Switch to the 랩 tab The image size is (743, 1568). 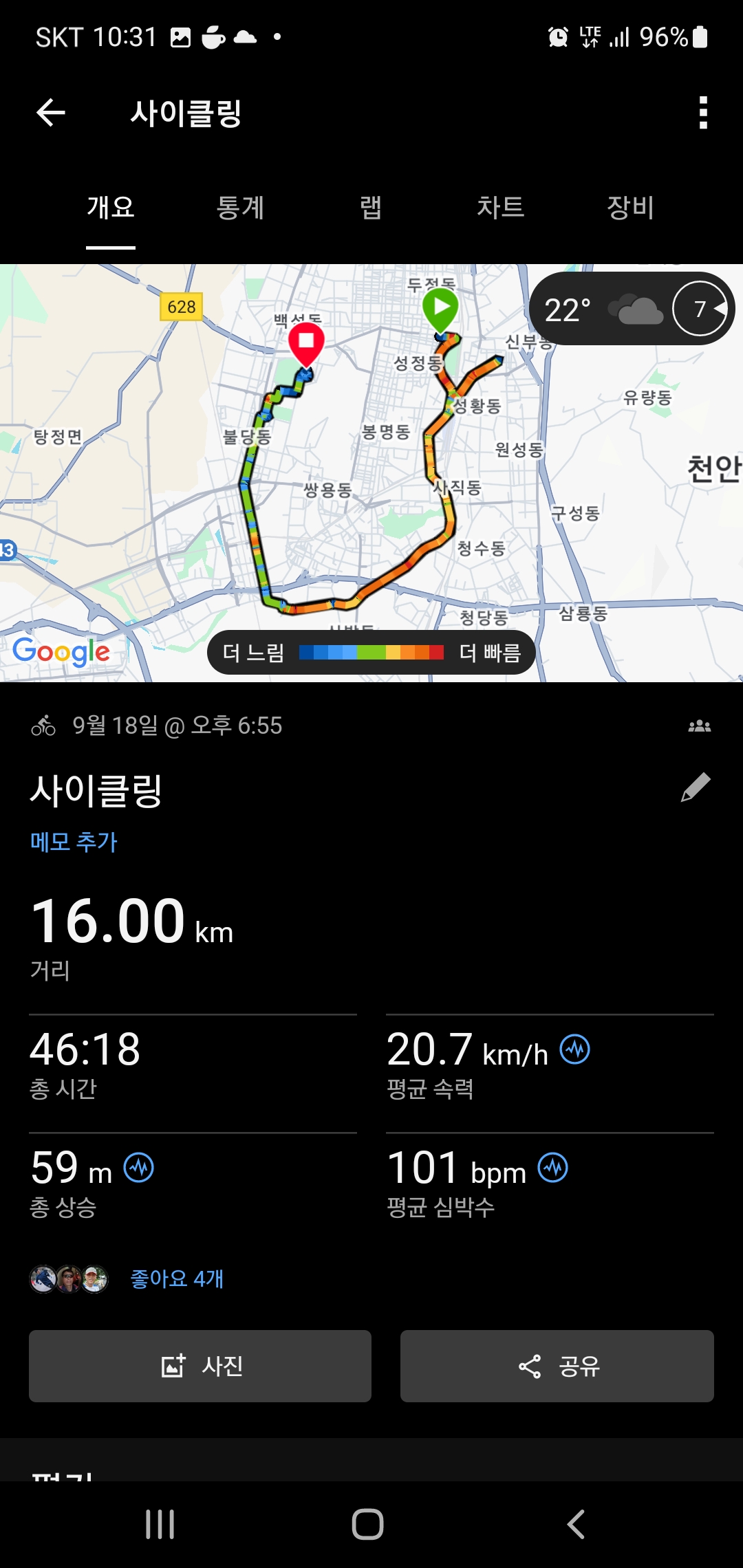pyautogui.click(x=370, y=208)
